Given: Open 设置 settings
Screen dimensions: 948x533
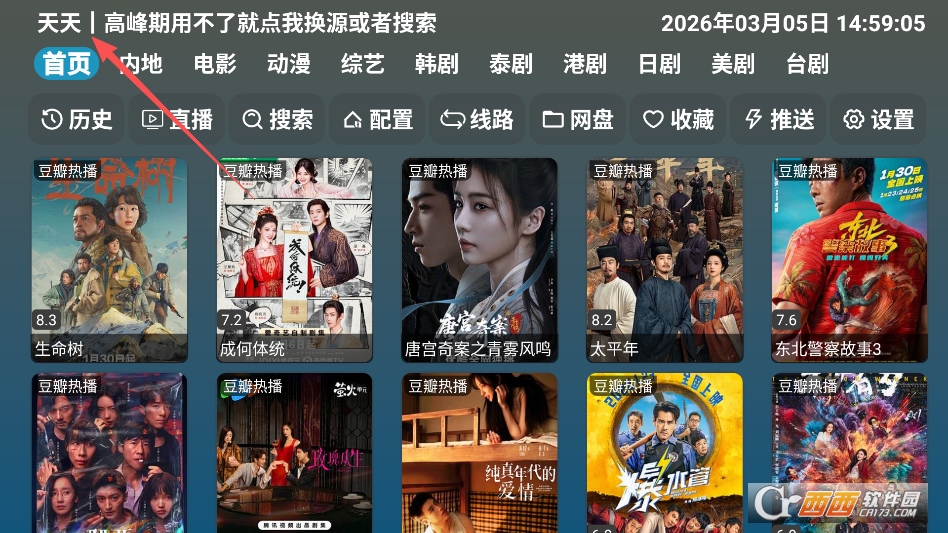Looking at the screenshot, I should 879,120.
